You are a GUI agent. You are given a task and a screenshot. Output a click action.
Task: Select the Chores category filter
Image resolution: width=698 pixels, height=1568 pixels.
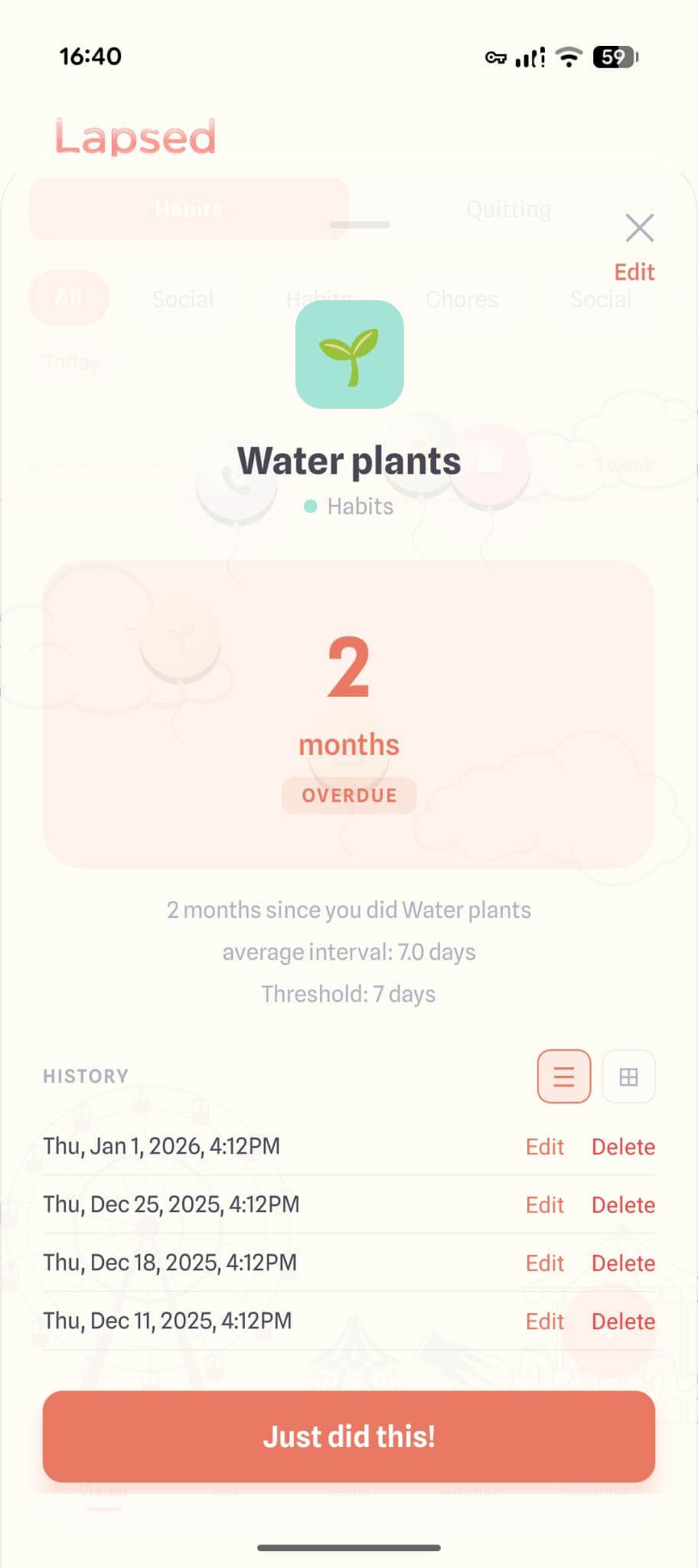462,299
